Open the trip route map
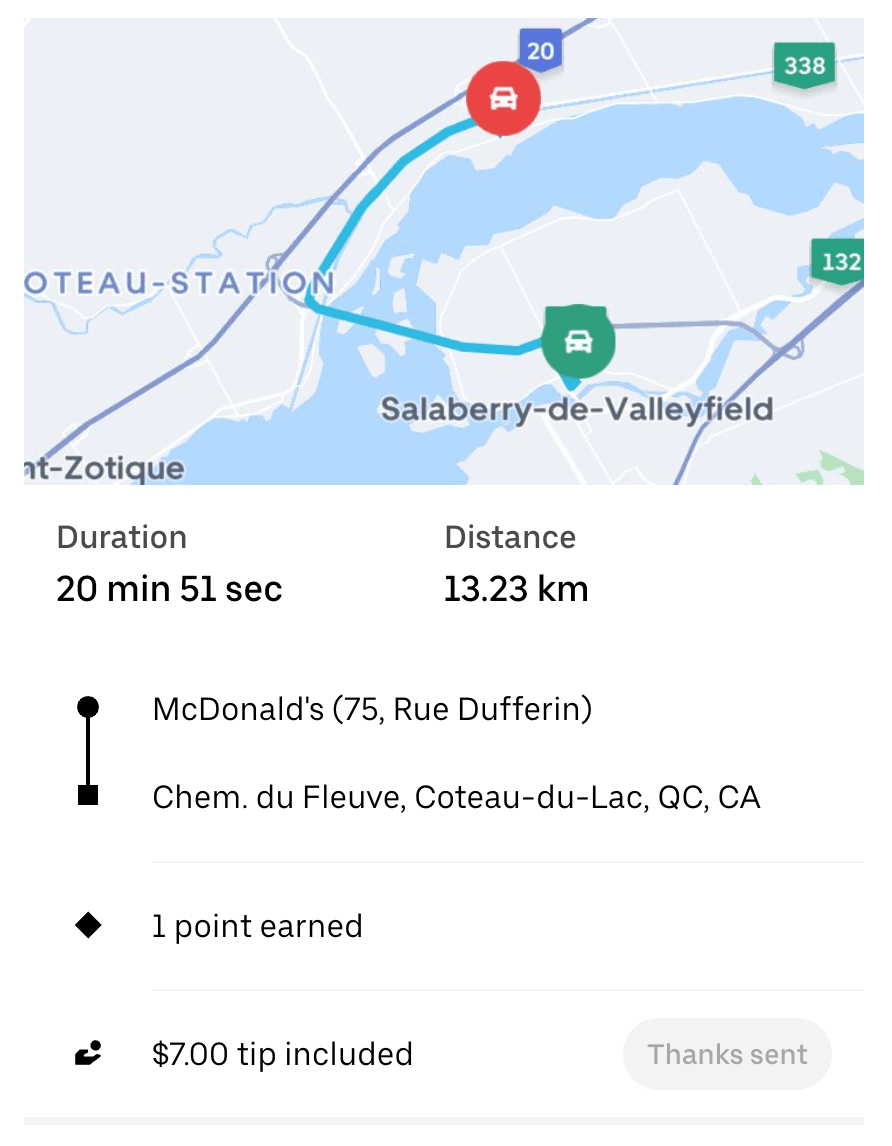Image resolution: width=892 pixels, height=1146 pixels. click(x=444, y=250)
